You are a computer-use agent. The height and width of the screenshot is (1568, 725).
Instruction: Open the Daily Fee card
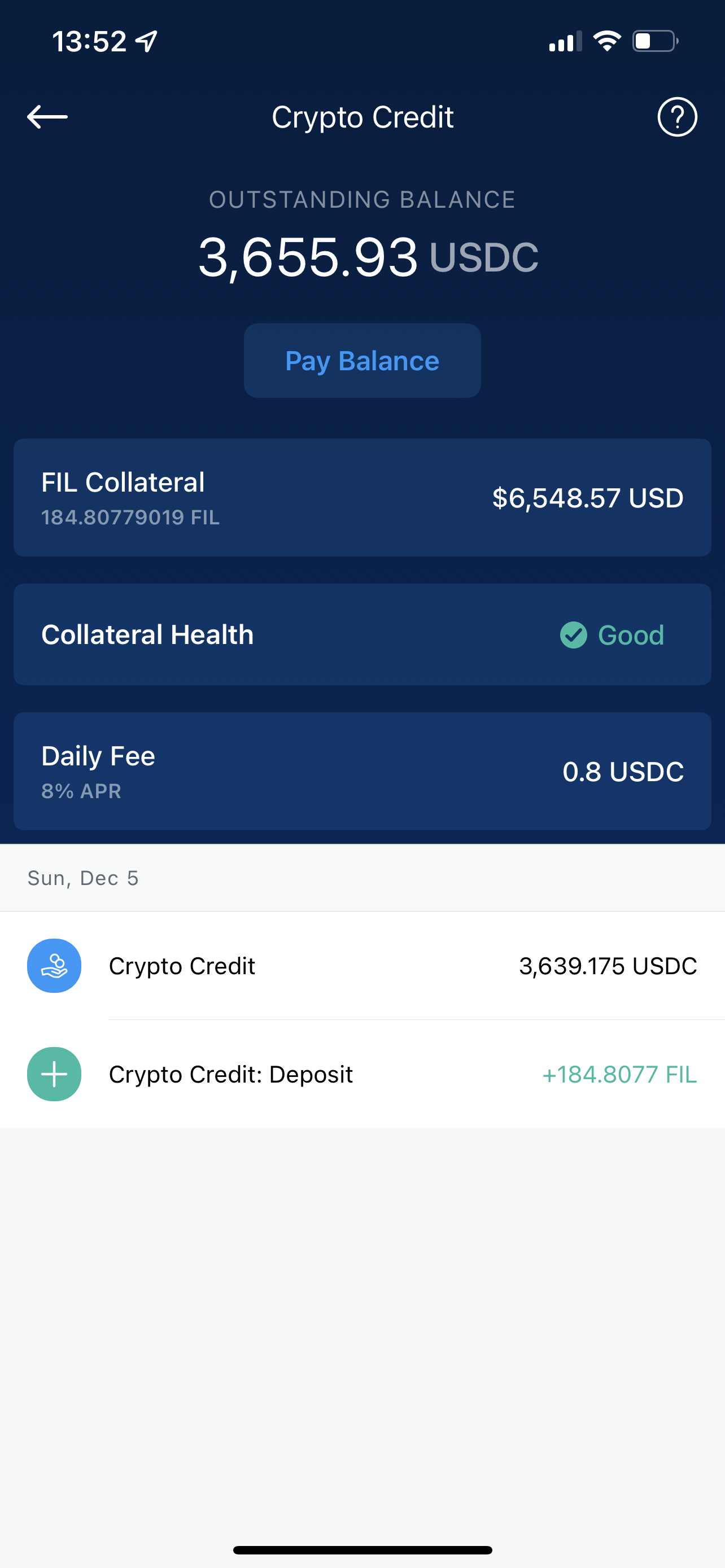click(362, 771)
